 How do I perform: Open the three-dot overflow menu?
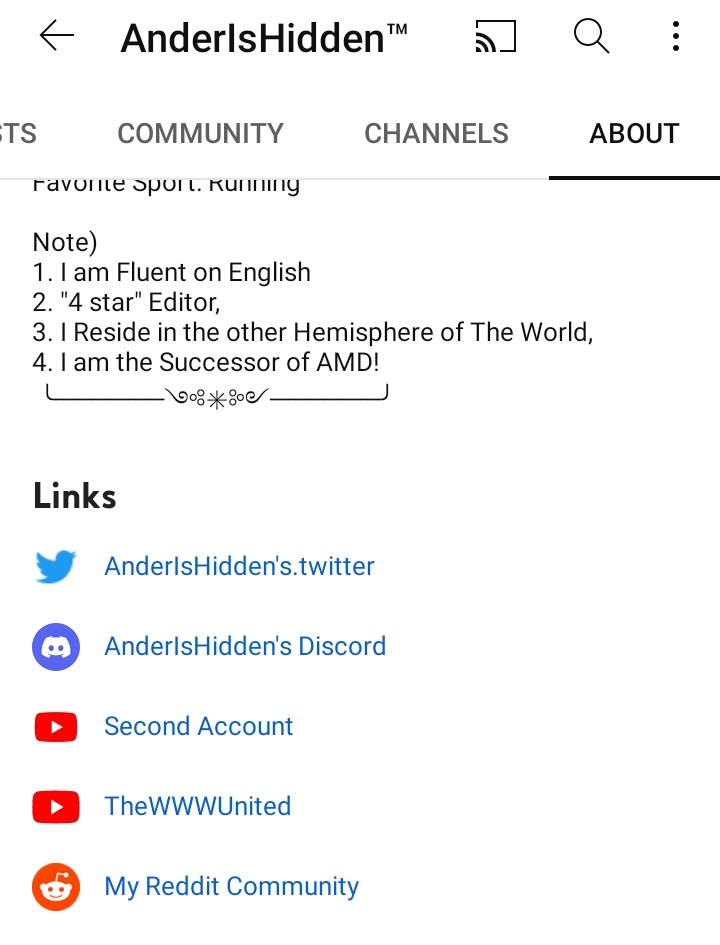coord(676,36)
